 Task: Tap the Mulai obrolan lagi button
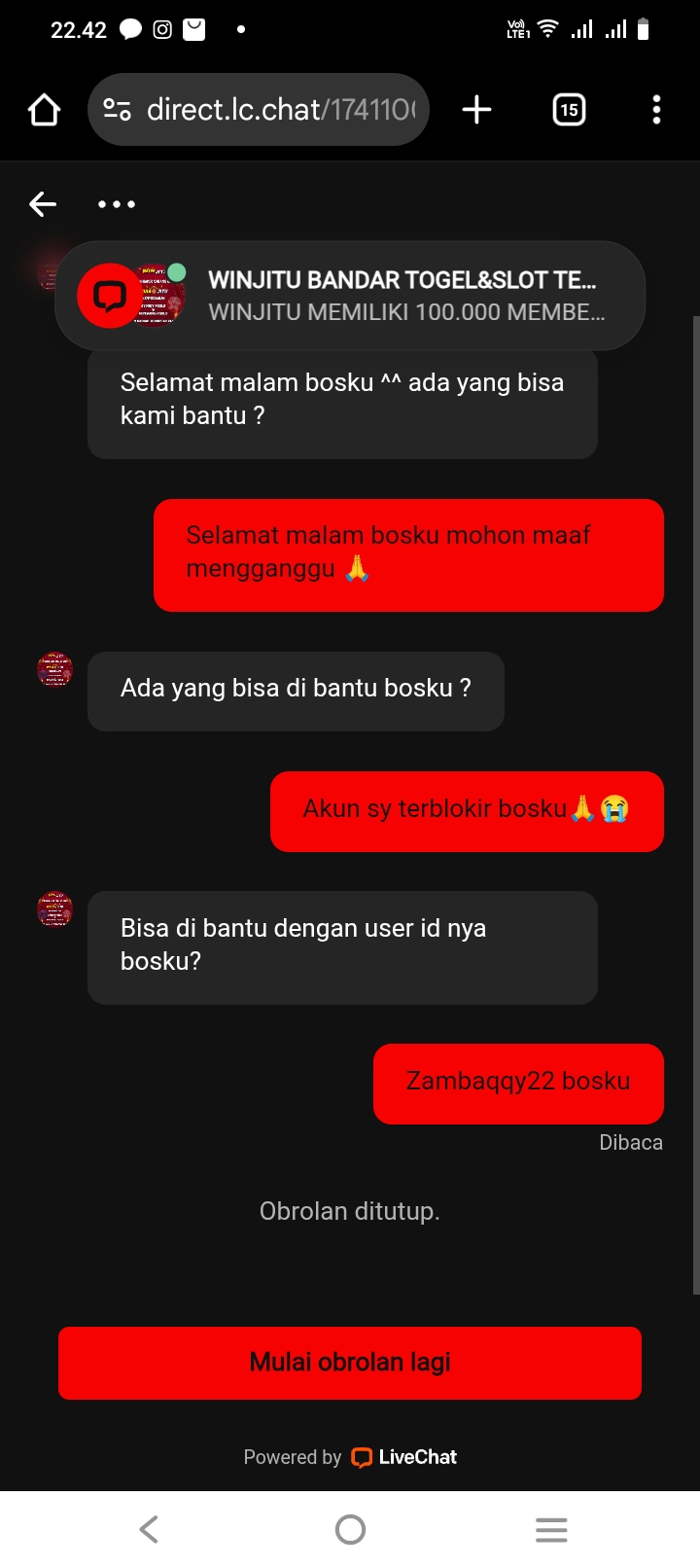click(x=350, y=1363)
